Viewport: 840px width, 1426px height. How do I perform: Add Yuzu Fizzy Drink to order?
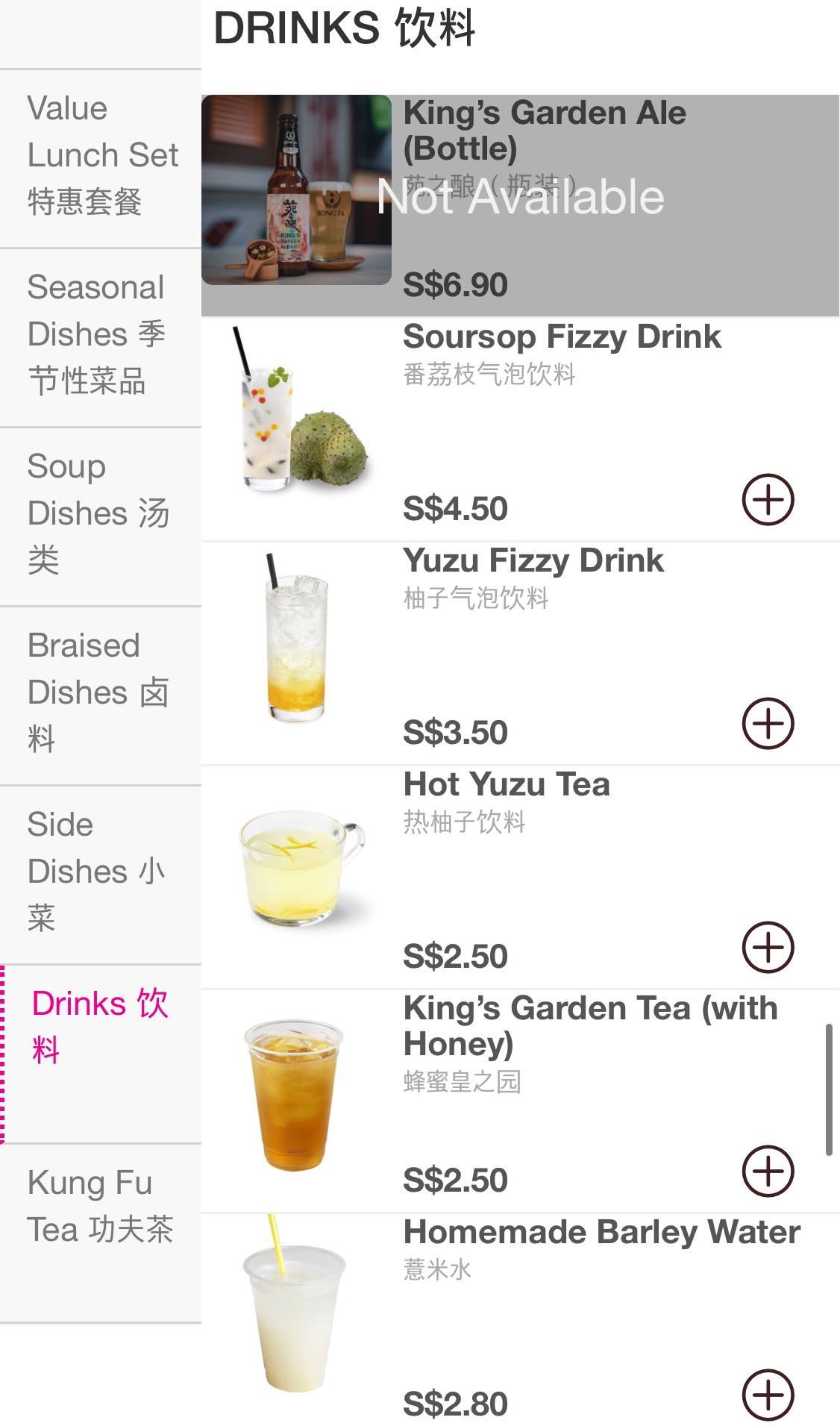[768, 723]
